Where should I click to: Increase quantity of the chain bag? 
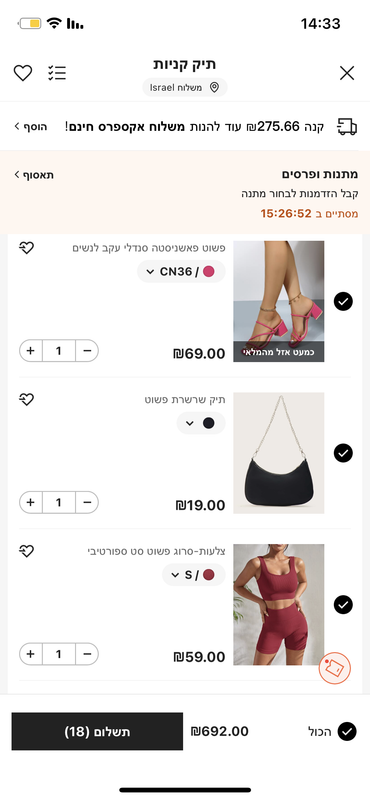click(x=31, y=503)
